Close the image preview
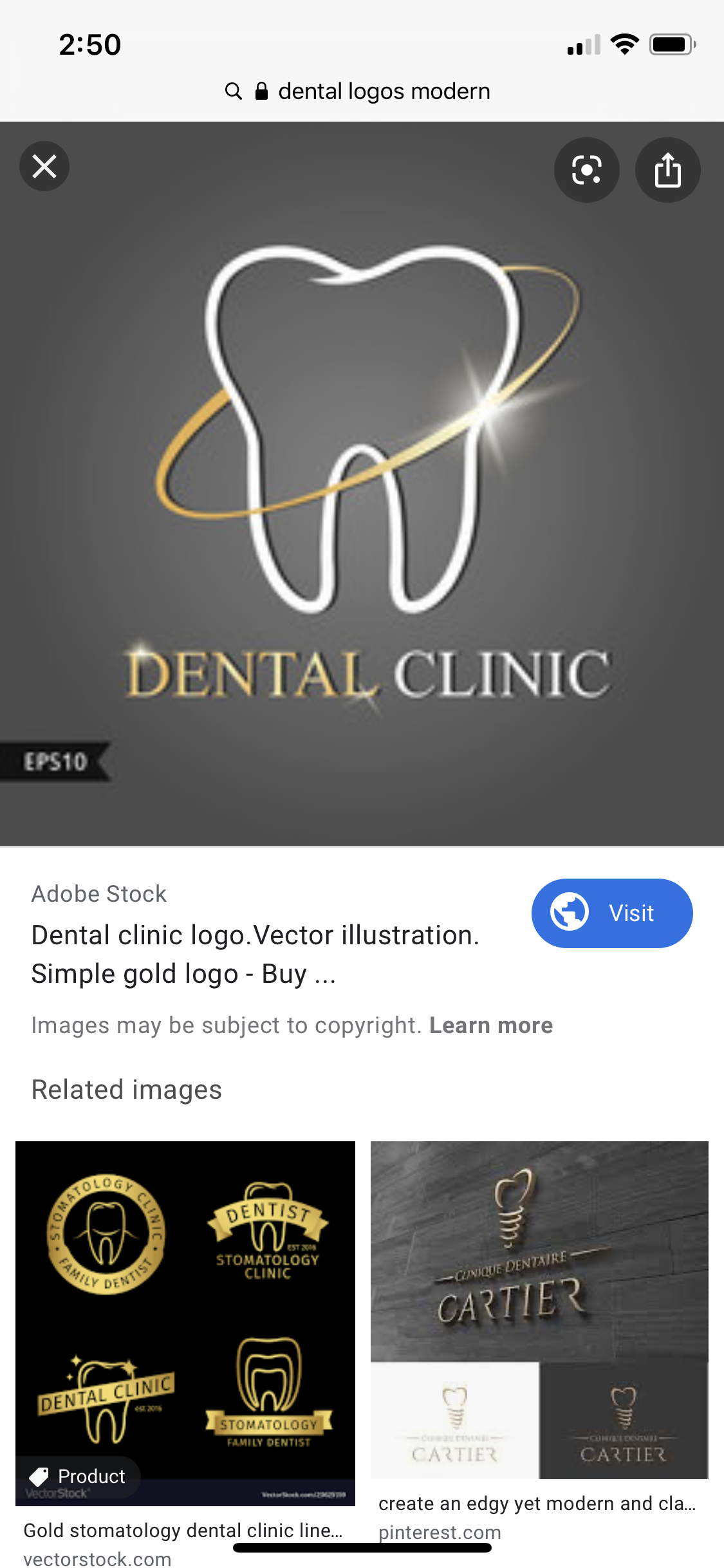The width and height of the screenshot is (724, 1568). [x=44, y=167]
